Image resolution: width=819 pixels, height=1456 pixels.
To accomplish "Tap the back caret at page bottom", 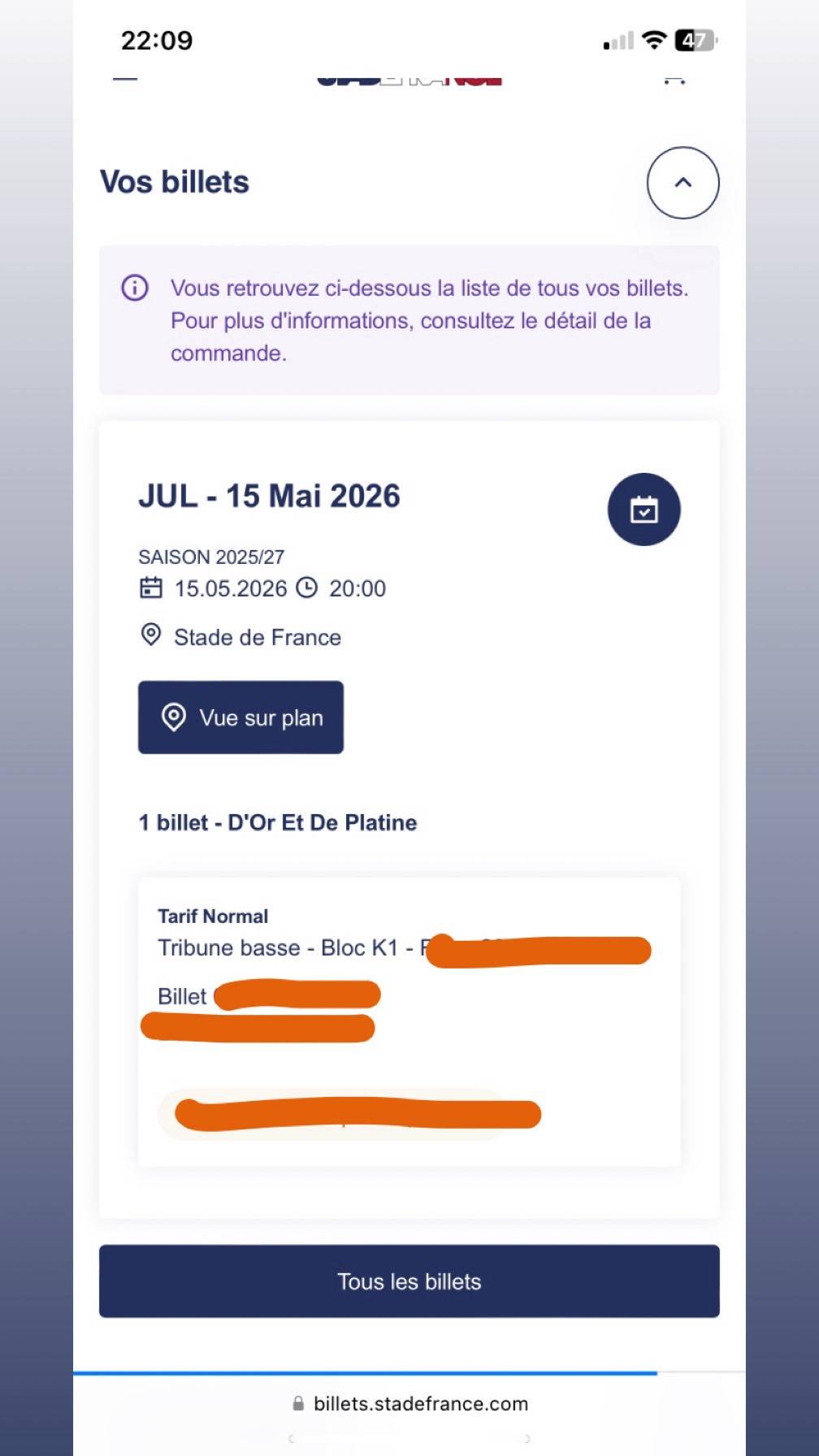I will 290,1441.
